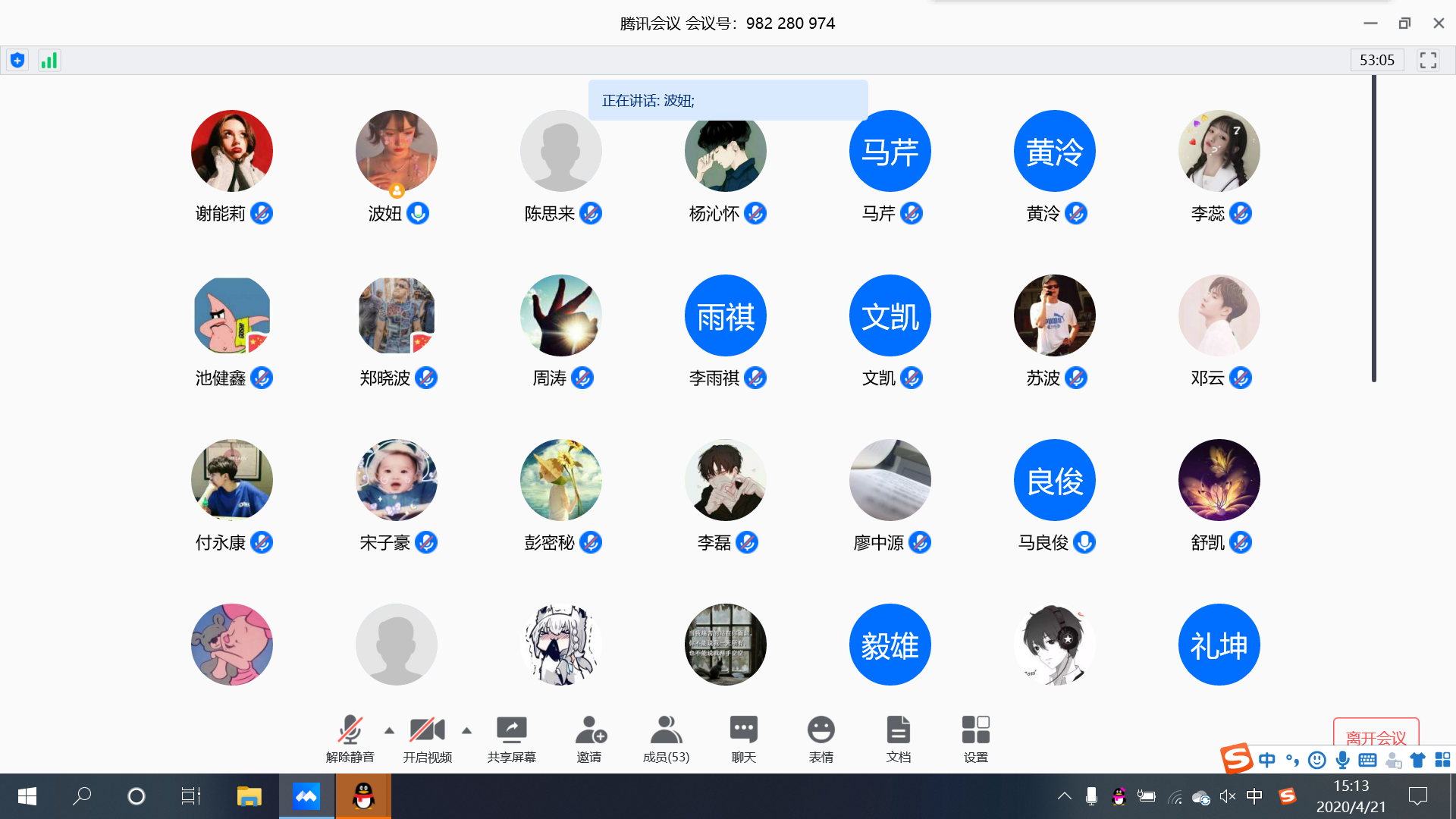1456x819 pixels.
Task: Start 共享屏幕 screen sharing
Action: 511,737
